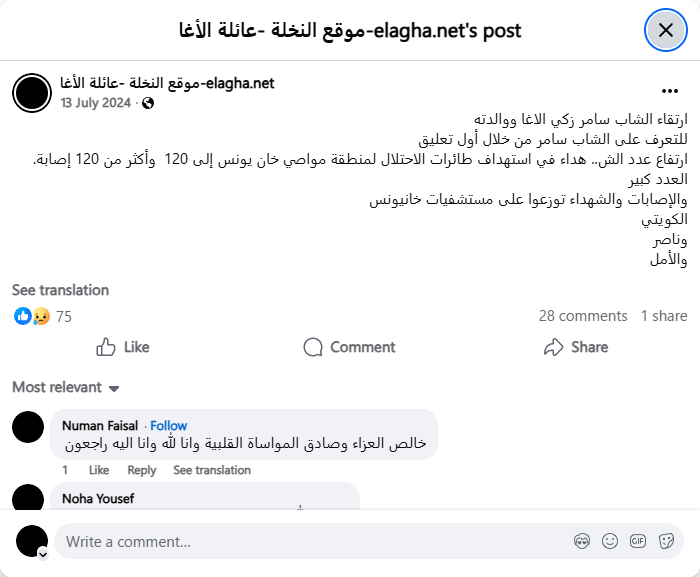The image size is (700, 577).
Task: View the 1 share
Action: tap(664, 316)
